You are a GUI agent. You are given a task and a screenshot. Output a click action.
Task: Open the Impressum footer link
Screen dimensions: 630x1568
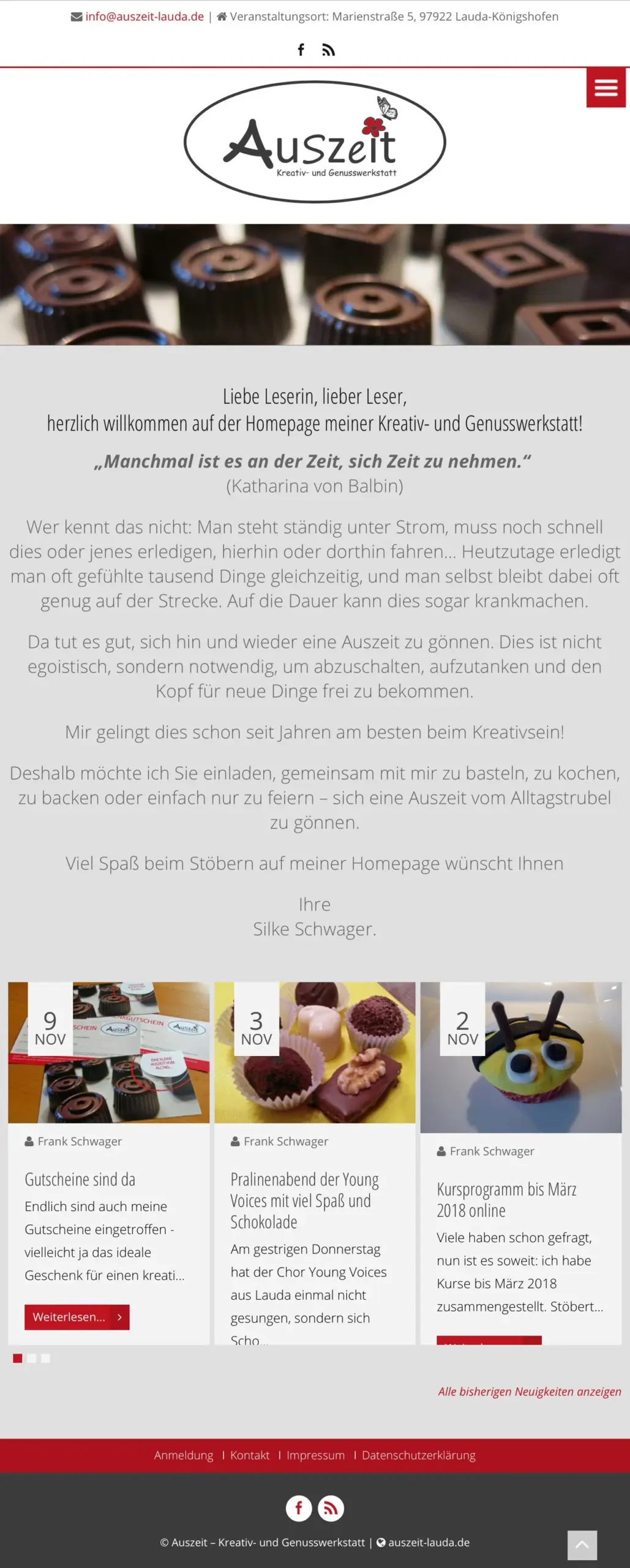315,1455
